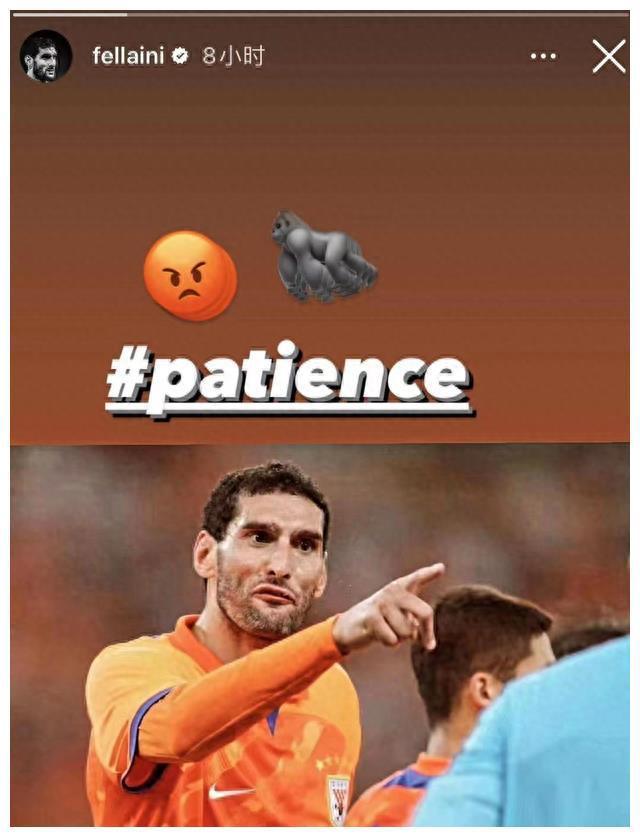640x837 pixels.
Task: Close the story viewer
Action: pos(608,57)
